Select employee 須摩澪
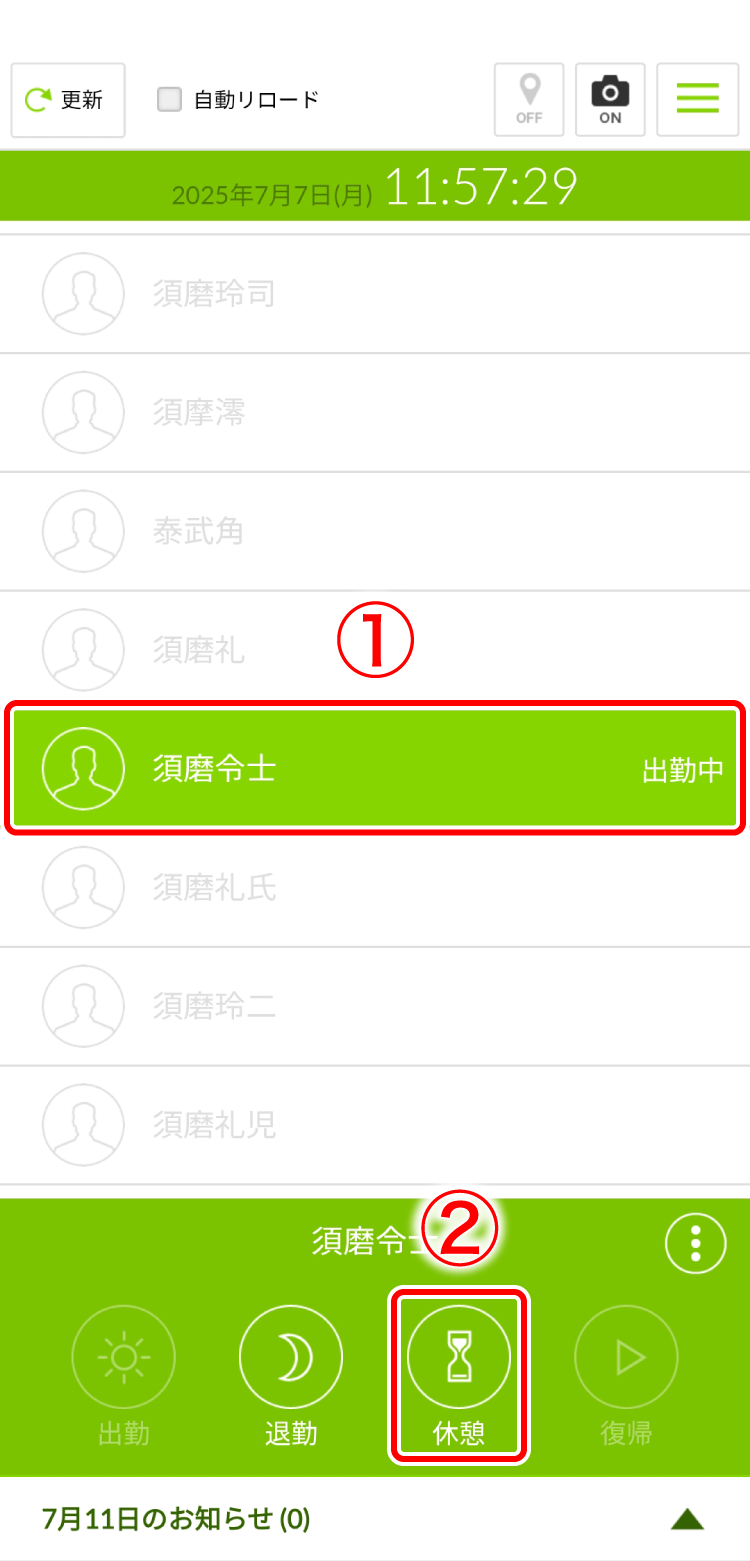750x1561 pixels. tap(375, 412)
